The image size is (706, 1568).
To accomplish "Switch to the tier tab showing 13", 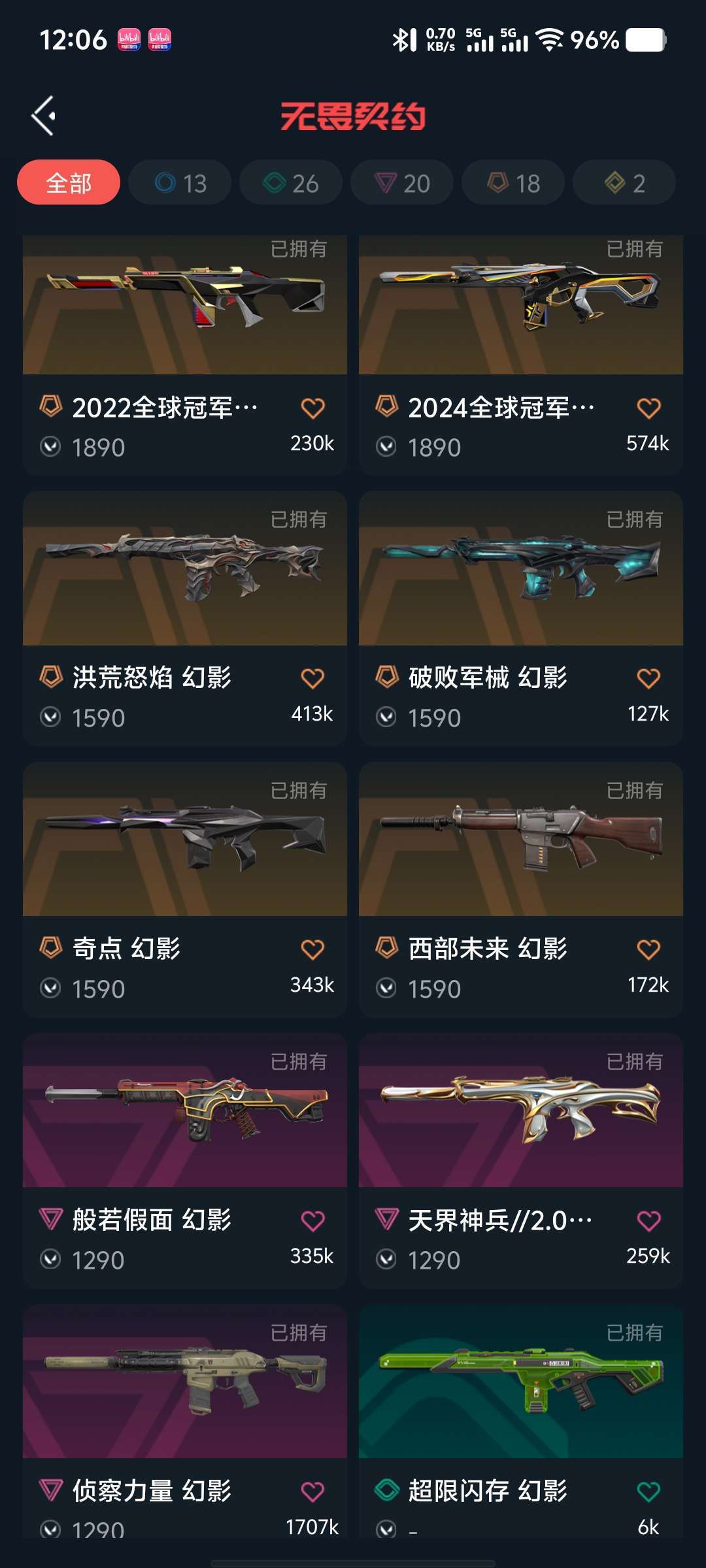I will [x=180, y=182].
